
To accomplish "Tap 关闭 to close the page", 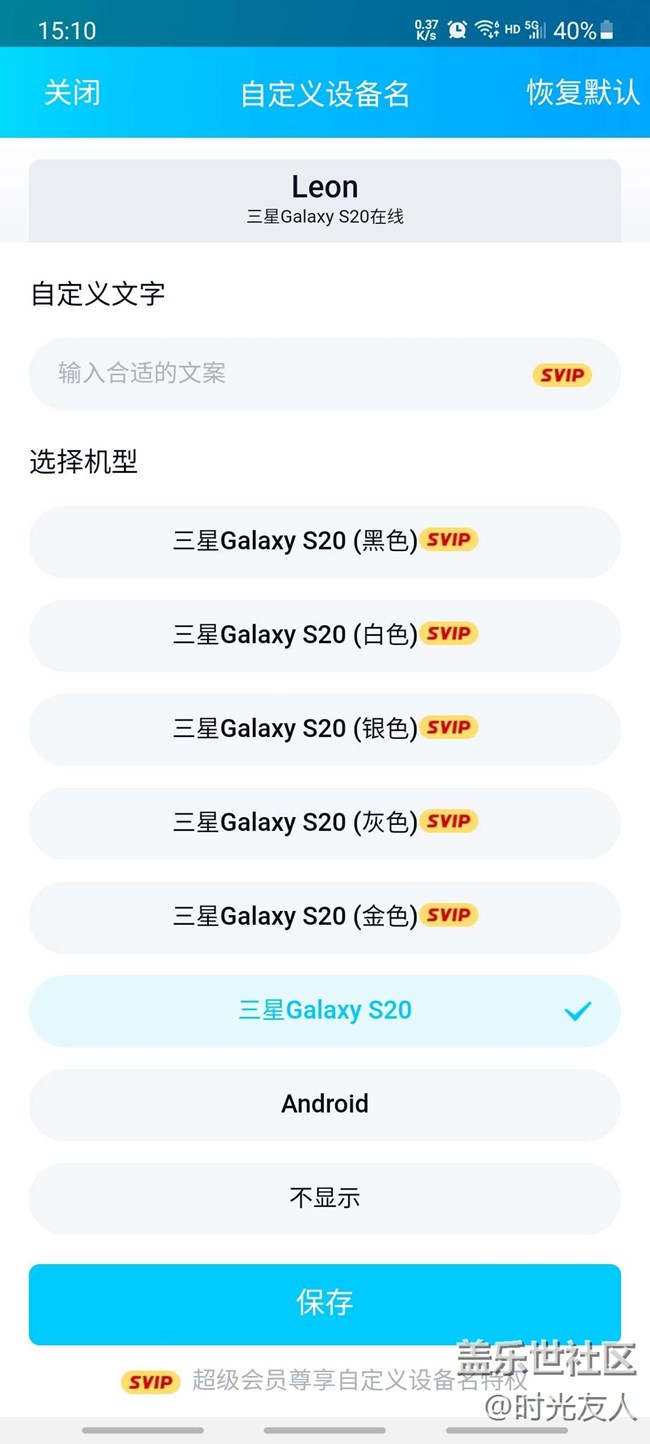I will point(72,93).
